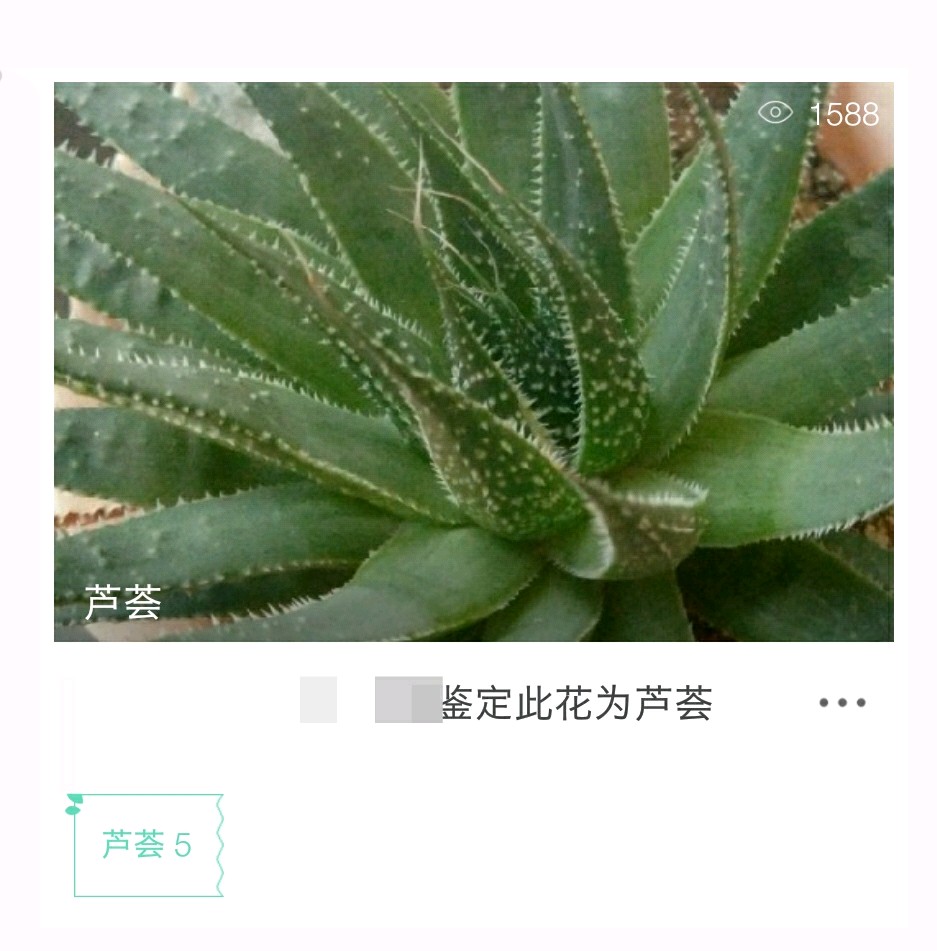Image resolution: width=937 pixels, height=951 pixels.
Task: Tap the 芦荟 5 tag
Action: coord(148,845)
